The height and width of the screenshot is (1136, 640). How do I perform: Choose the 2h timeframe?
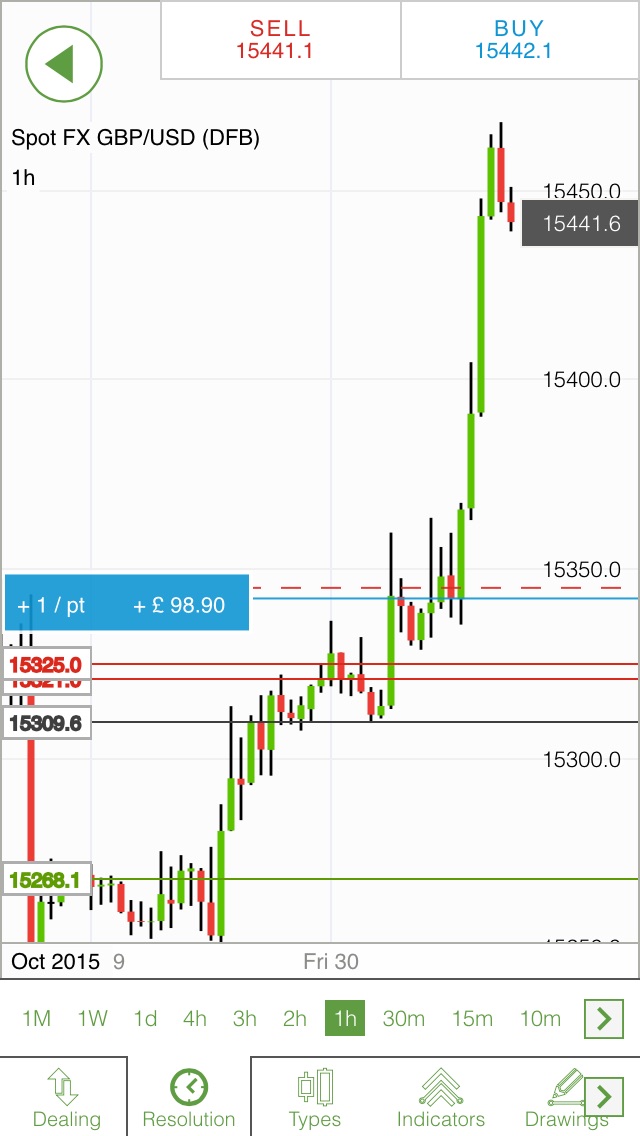(294, 1019)
